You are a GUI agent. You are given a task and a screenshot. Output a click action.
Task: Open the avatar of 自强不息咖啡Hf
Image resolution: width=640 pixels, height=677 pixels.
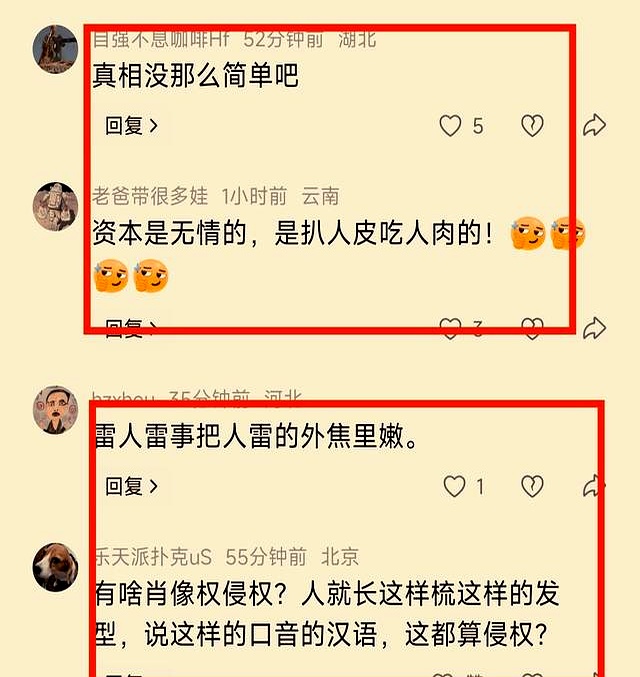tap(56, 48)
